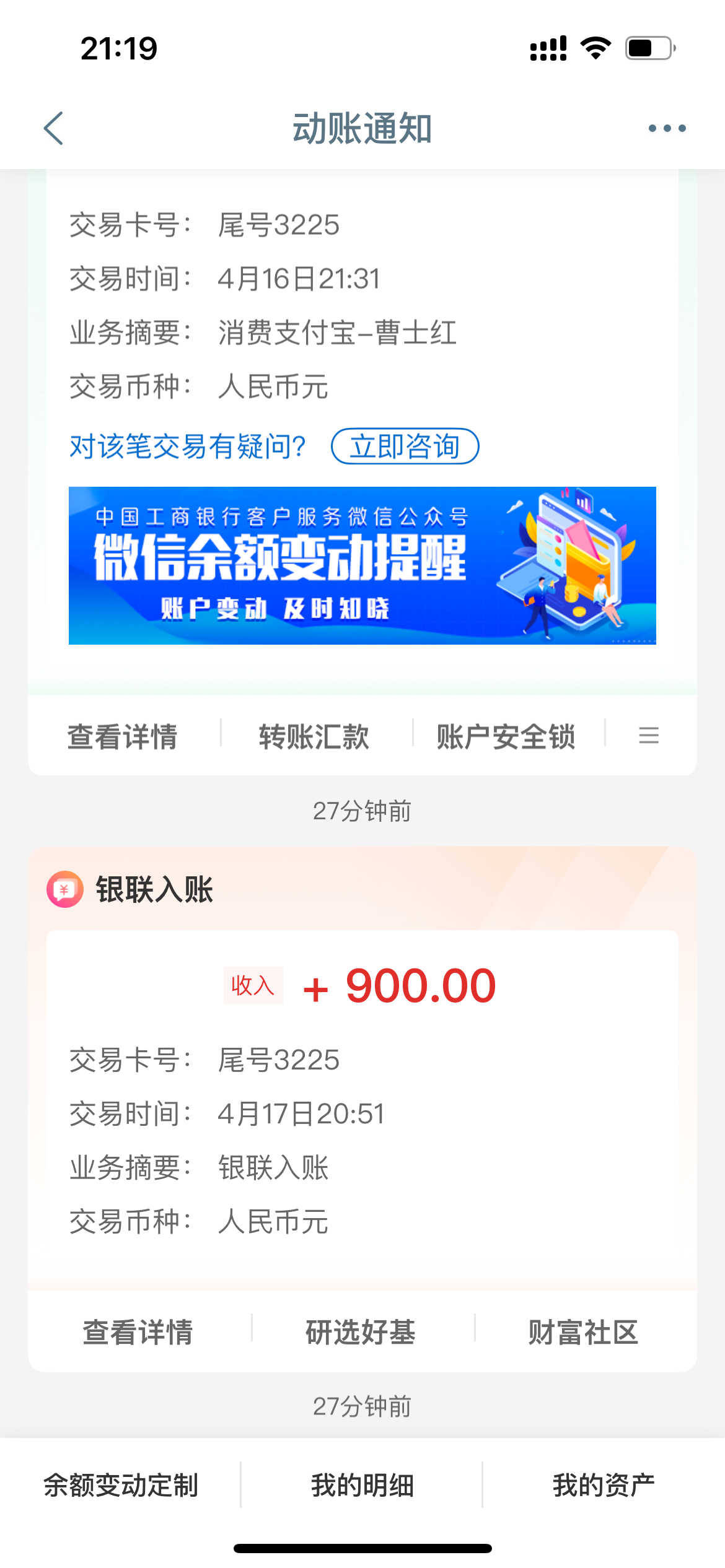Open 财富社区
Screen dimensions: 725x1568
pos(583,1331)
